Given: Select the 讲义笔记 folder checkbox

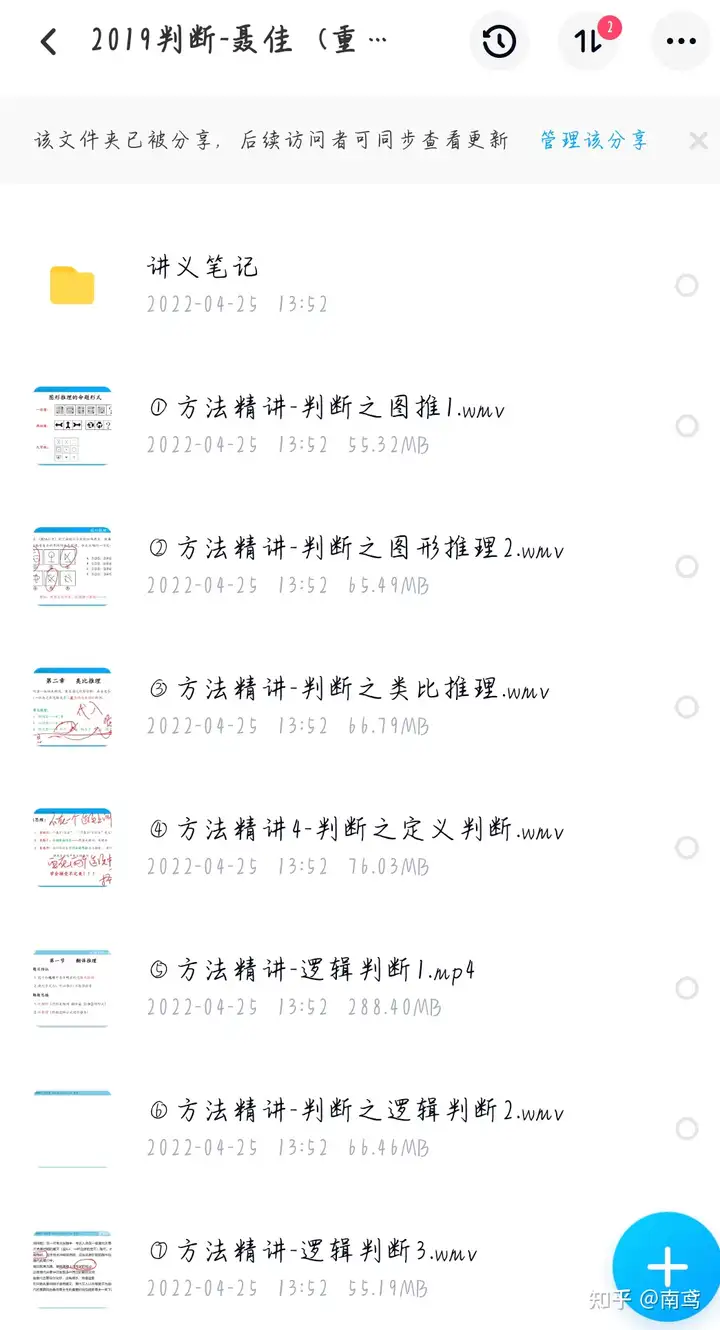Looking at the screenshot, I should tap(686, 285).
